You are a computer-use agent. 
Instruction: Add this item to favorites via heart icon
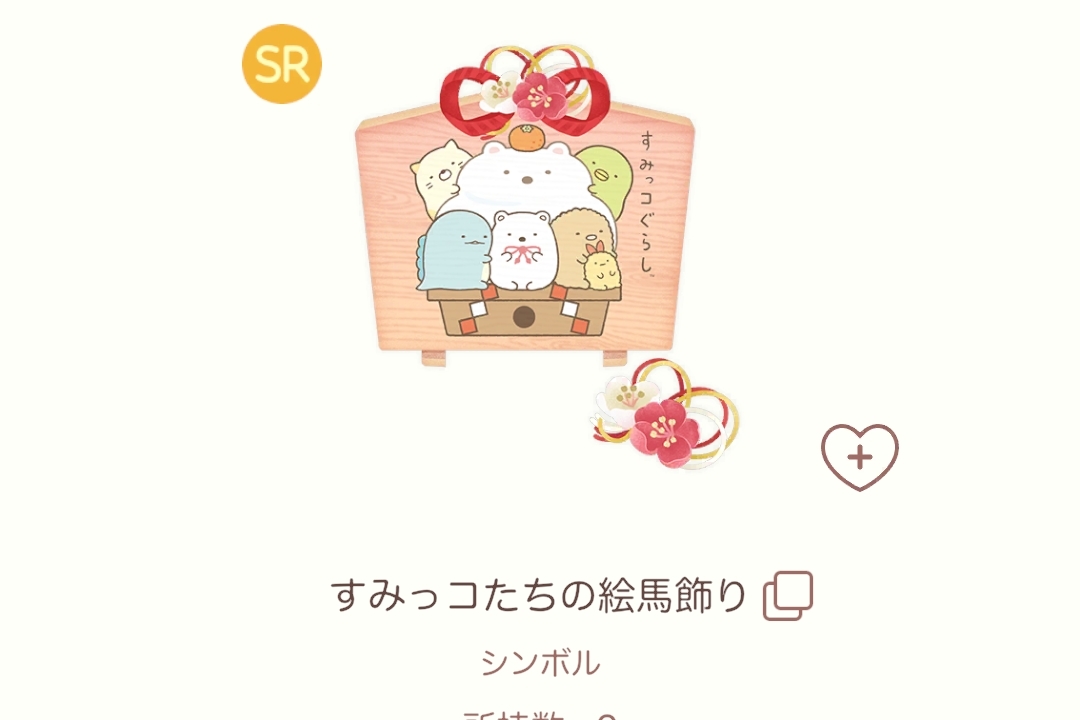pyautogui.click(x=859, y=457)
